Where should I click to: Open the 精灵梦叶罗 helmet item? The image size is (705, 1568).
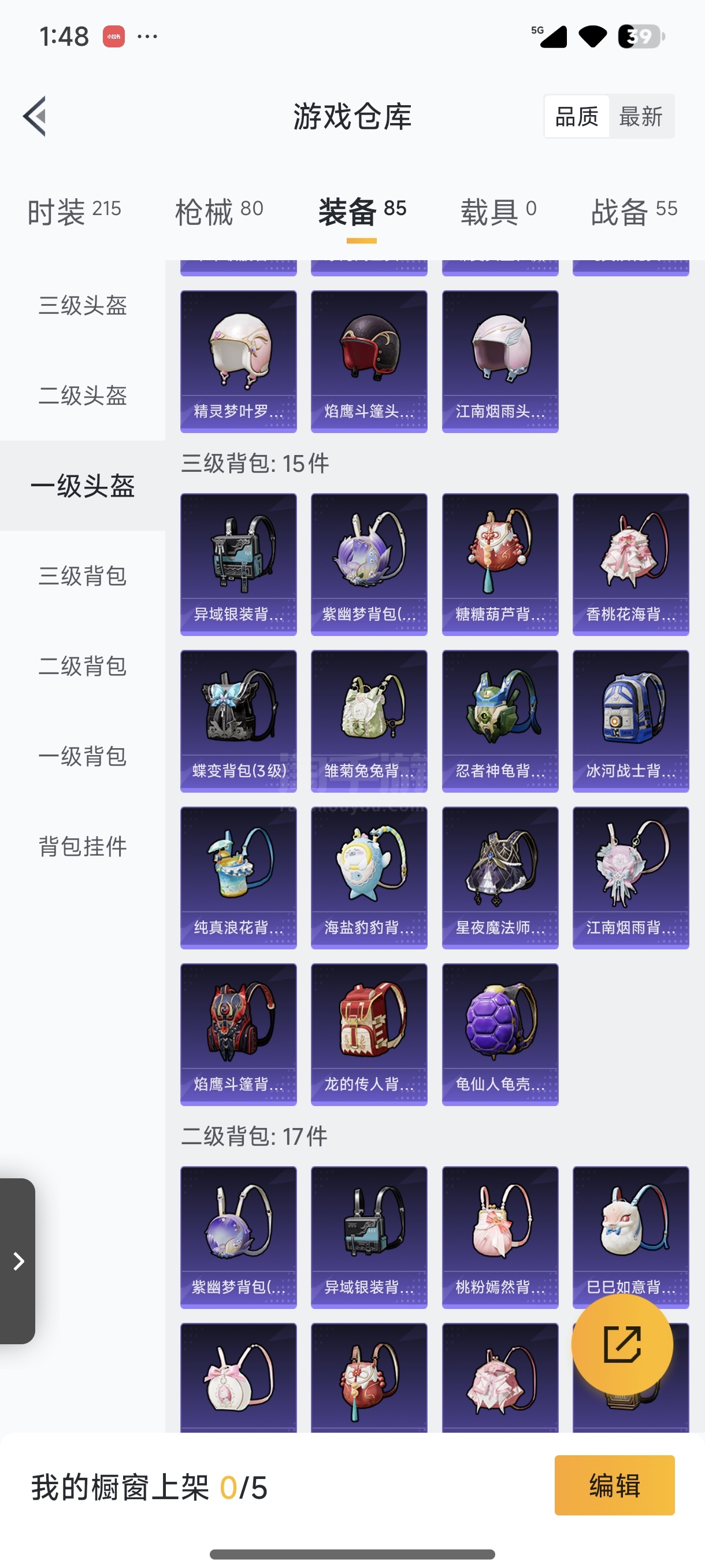(x=239, y=361)
